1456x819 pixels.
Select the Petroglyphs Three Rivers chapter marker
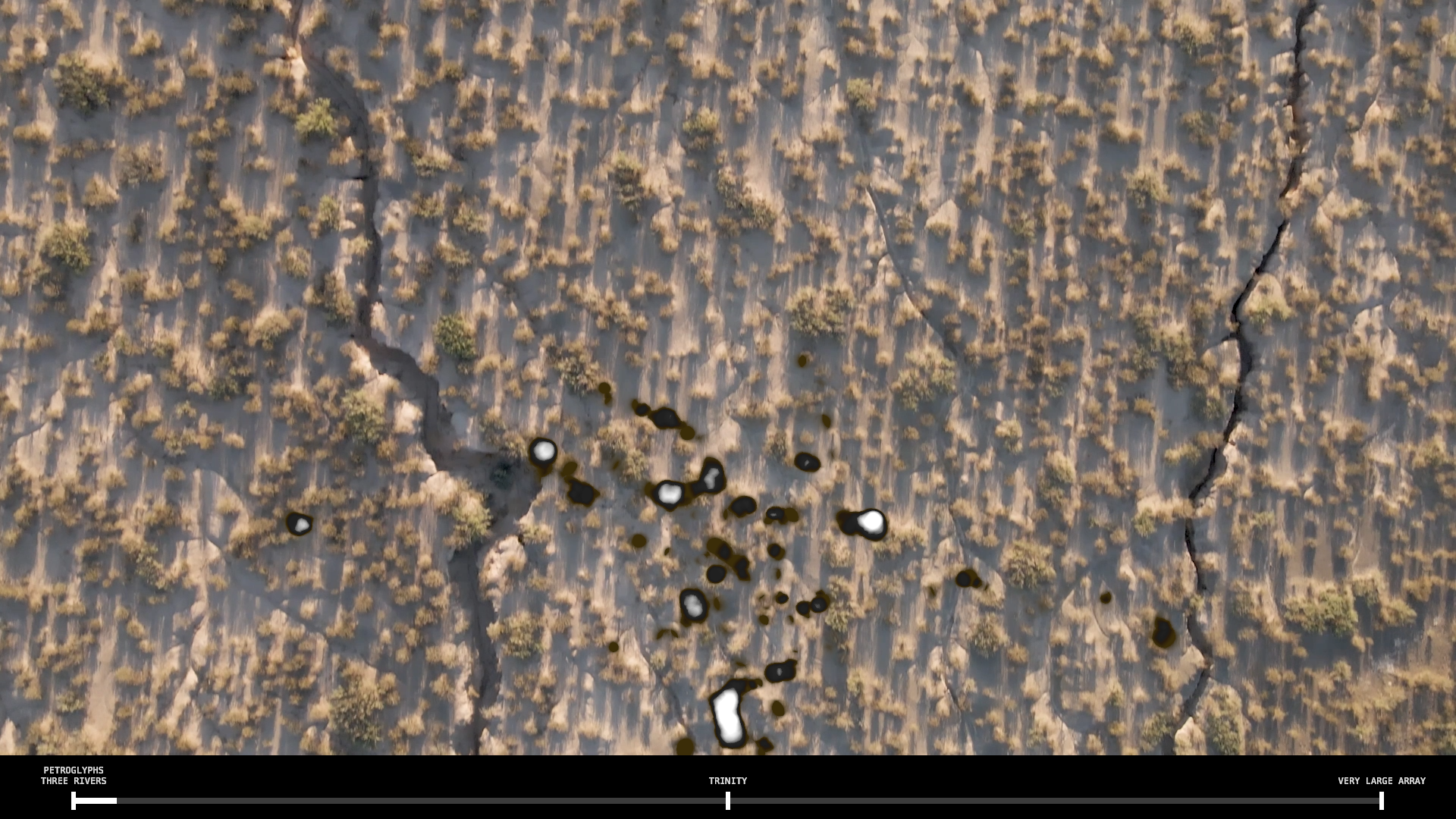coord(74,799)
